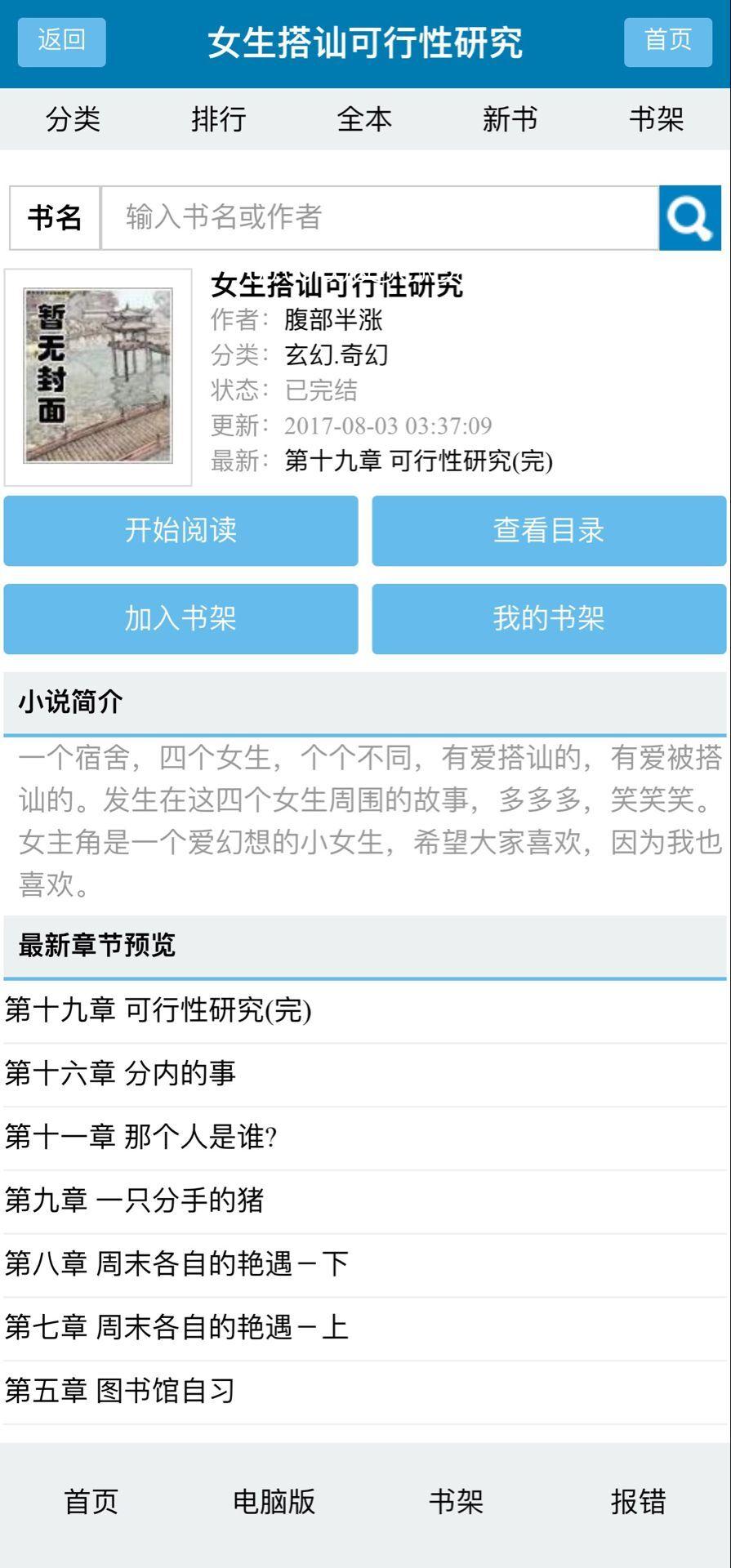Tap the magnifier search icon
The height and width of the screenshot is (1568, 731).
(x=689, y=217)
